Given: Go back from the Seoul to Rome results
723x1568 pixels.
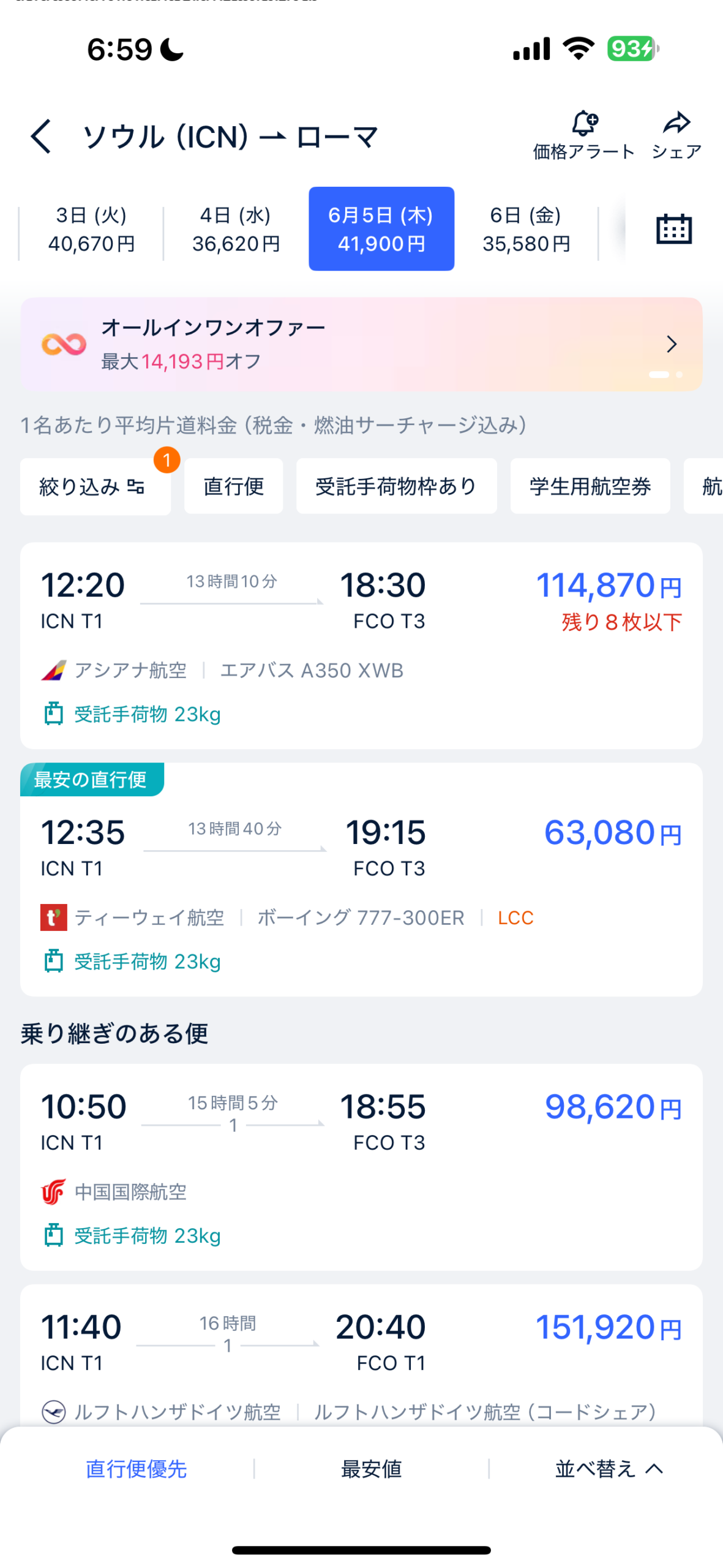Looking at the screenshot, I should click(41, 136).
